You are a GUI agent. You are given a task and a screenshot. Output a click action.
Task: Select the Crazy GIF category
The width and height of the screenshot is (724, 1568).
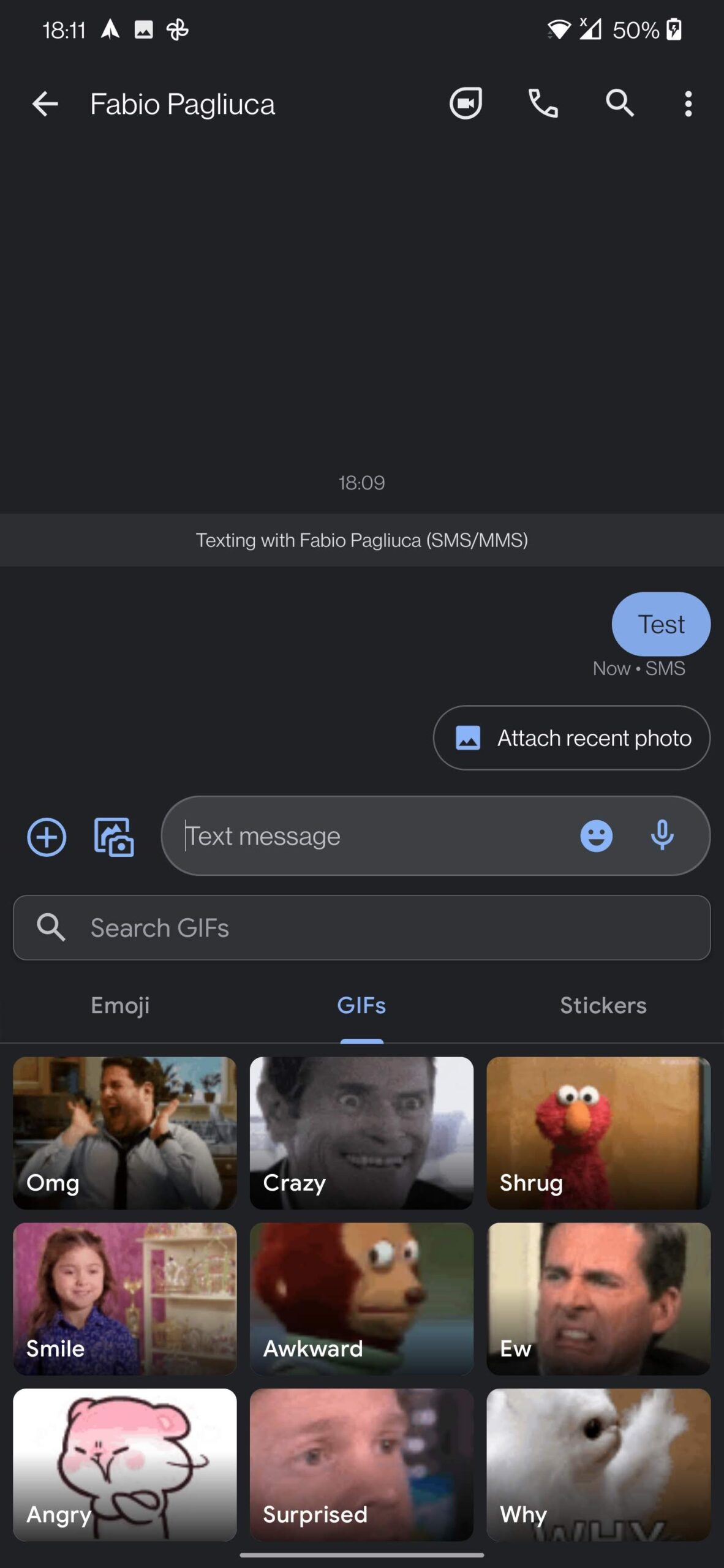tap(361, 1133)
